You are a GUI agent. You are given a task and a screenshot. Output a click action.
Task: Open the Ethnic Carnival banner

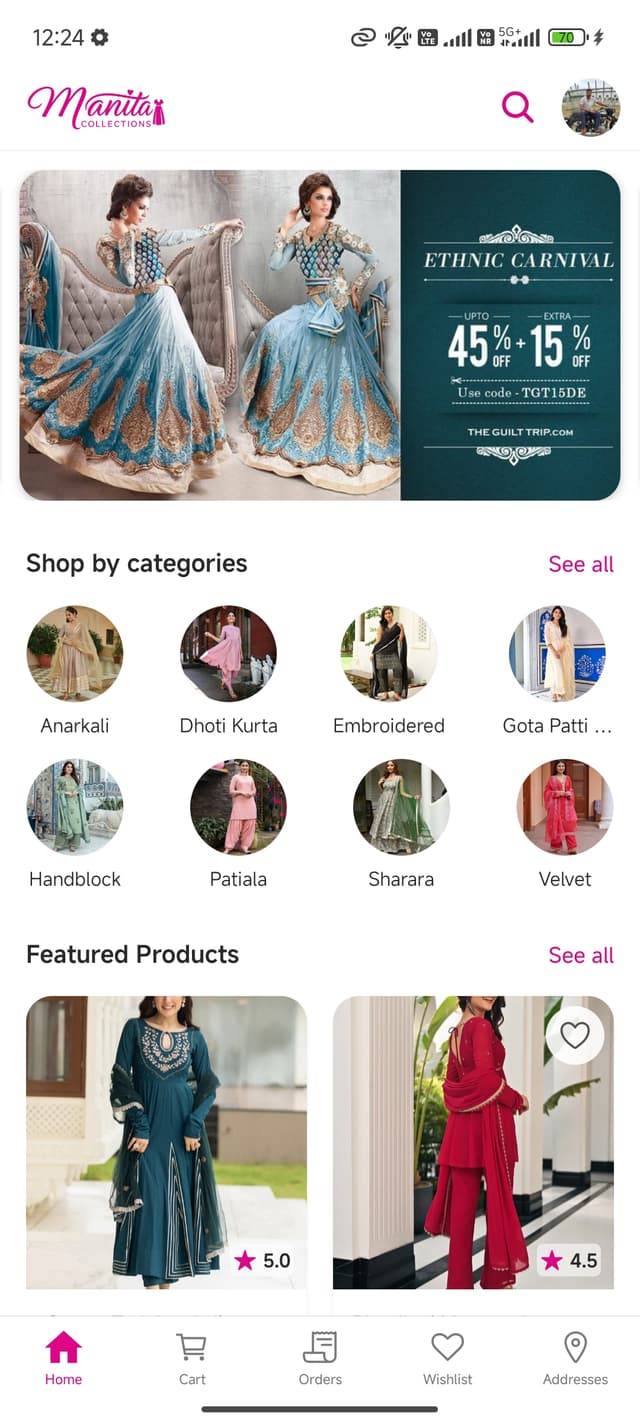tap(320, 335)
